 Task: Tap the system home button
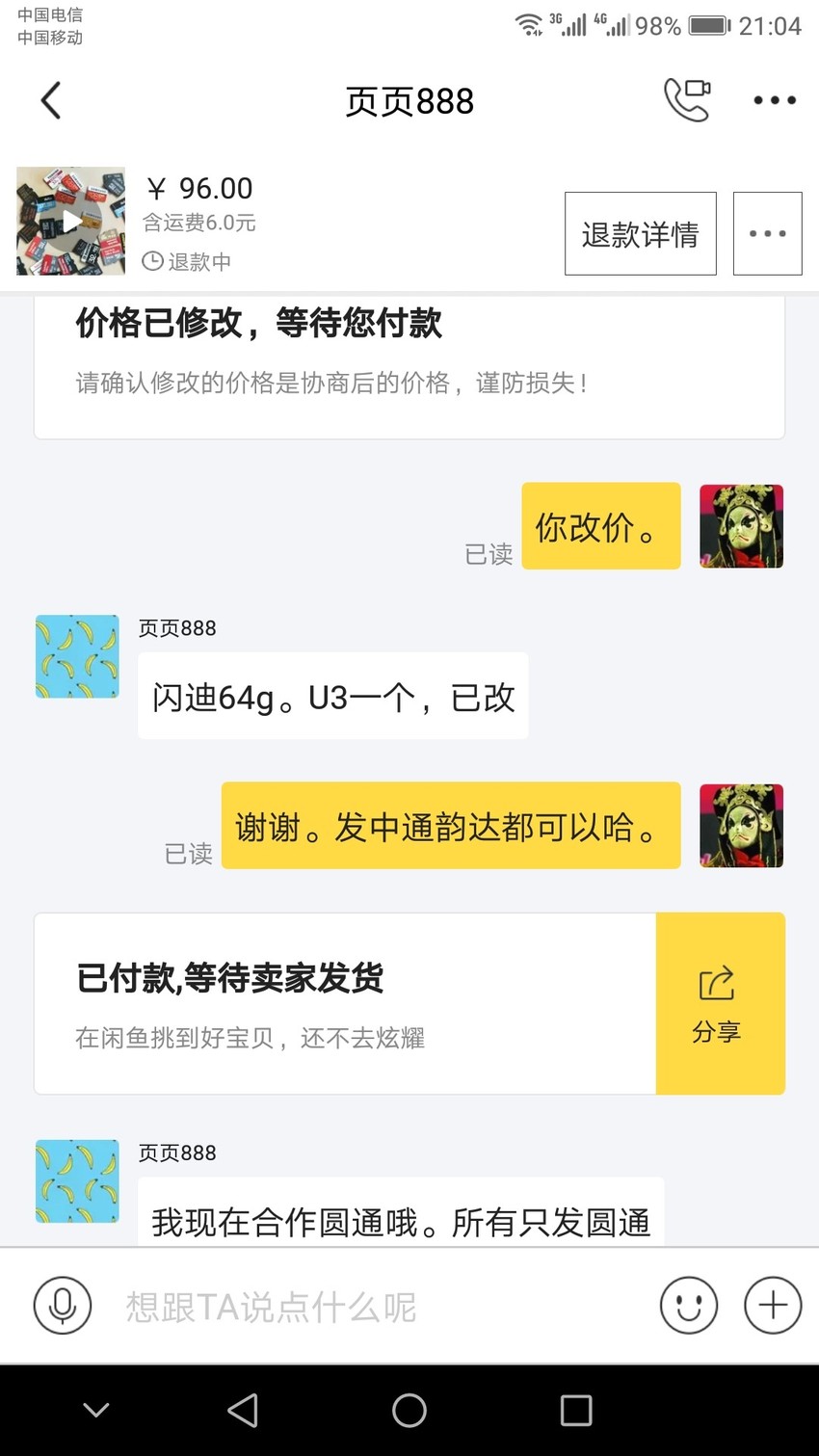[409, 1411]
